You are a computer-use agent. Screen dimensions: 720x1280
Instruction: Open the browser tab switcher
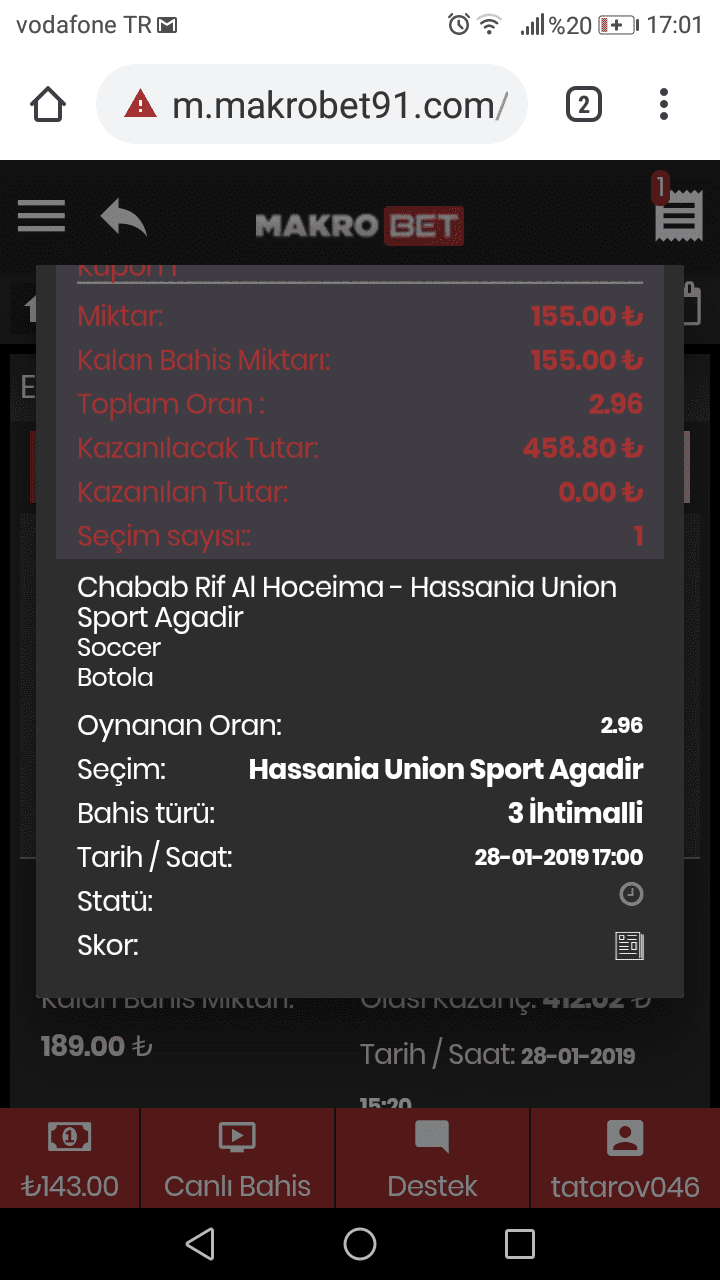[584, 104]
